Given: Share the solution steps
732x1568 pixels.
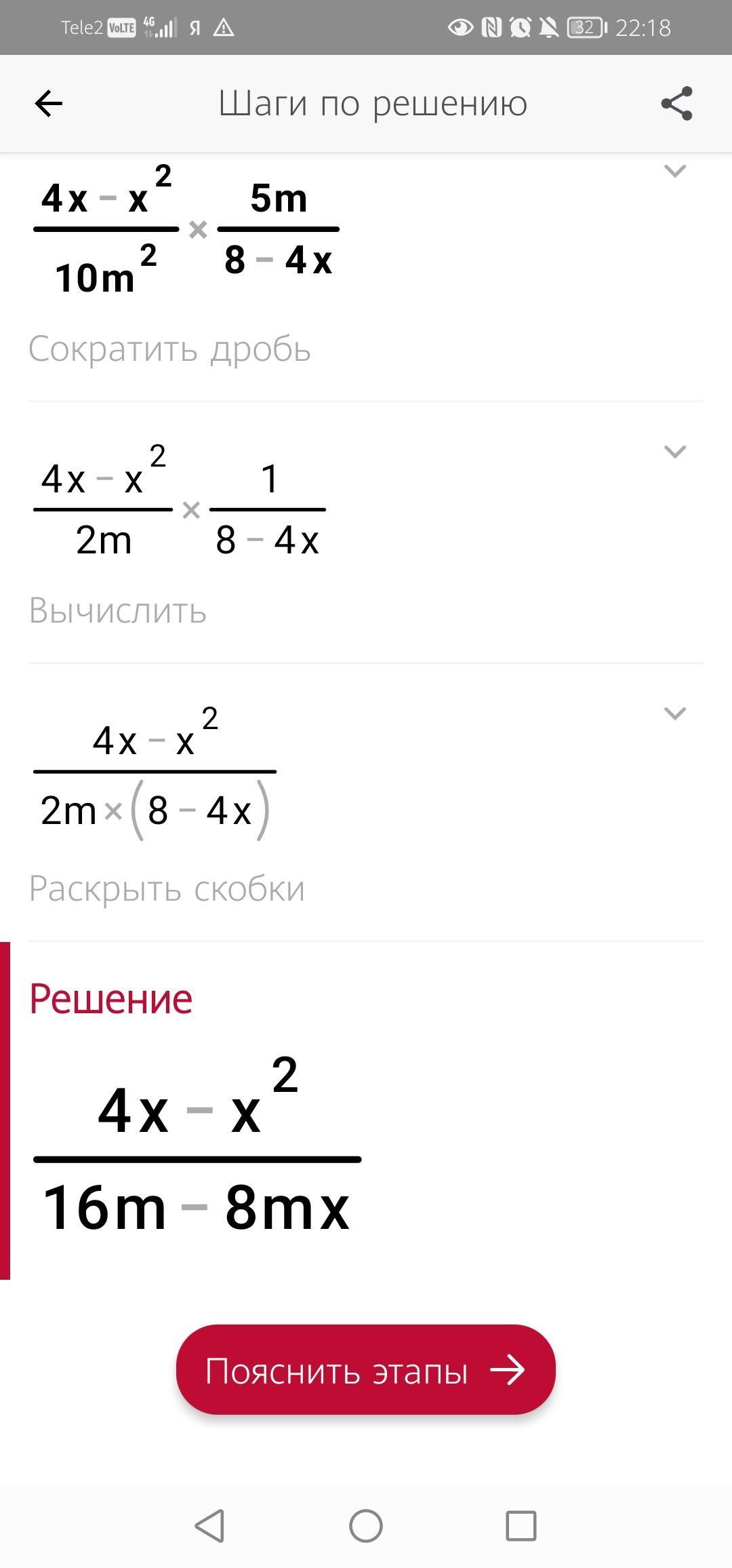Looking at the screenshot, I should (676, 103).
